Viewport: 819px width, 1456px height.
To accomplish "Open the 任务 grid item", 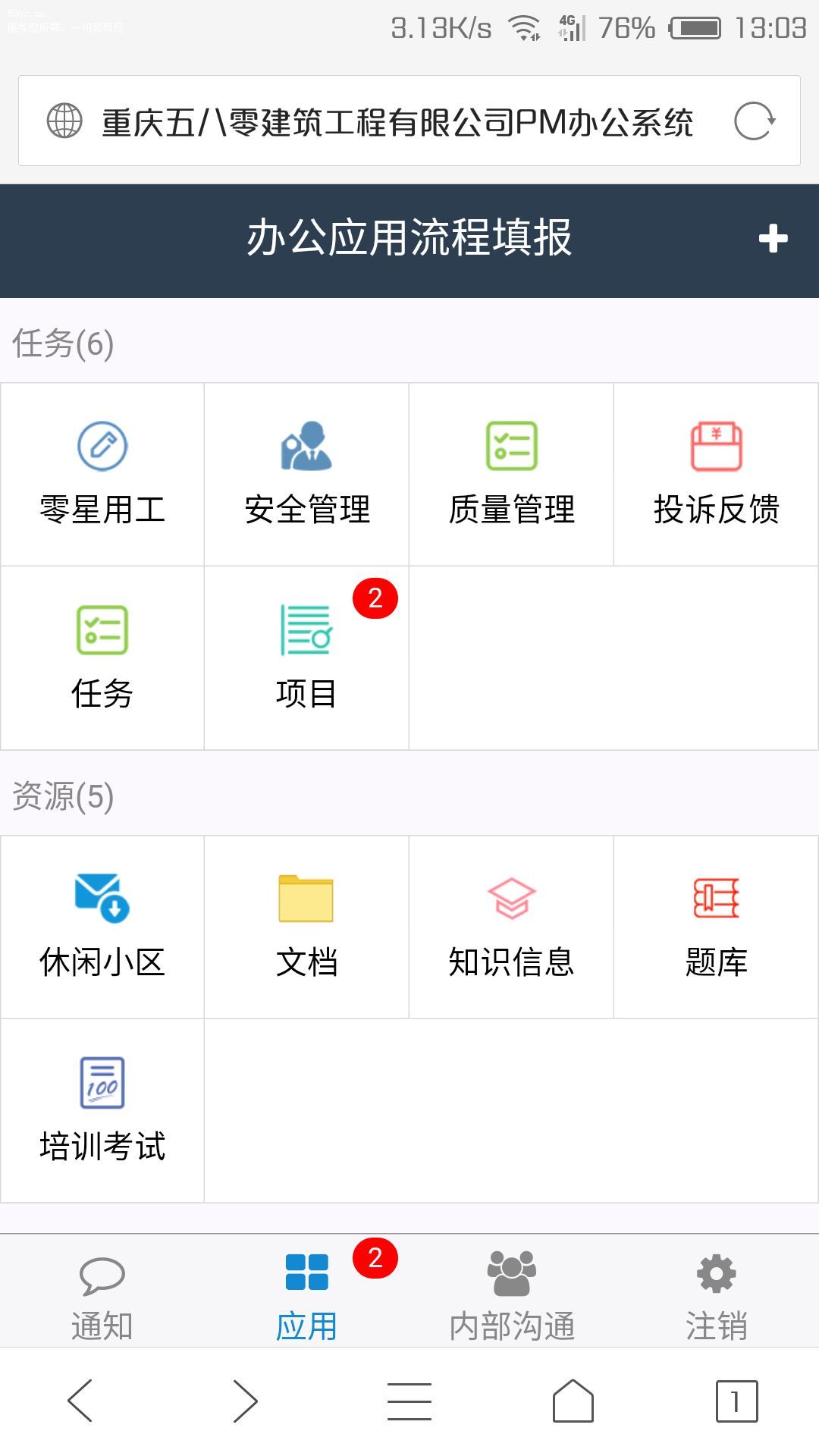I will click(x=102, y=657).
